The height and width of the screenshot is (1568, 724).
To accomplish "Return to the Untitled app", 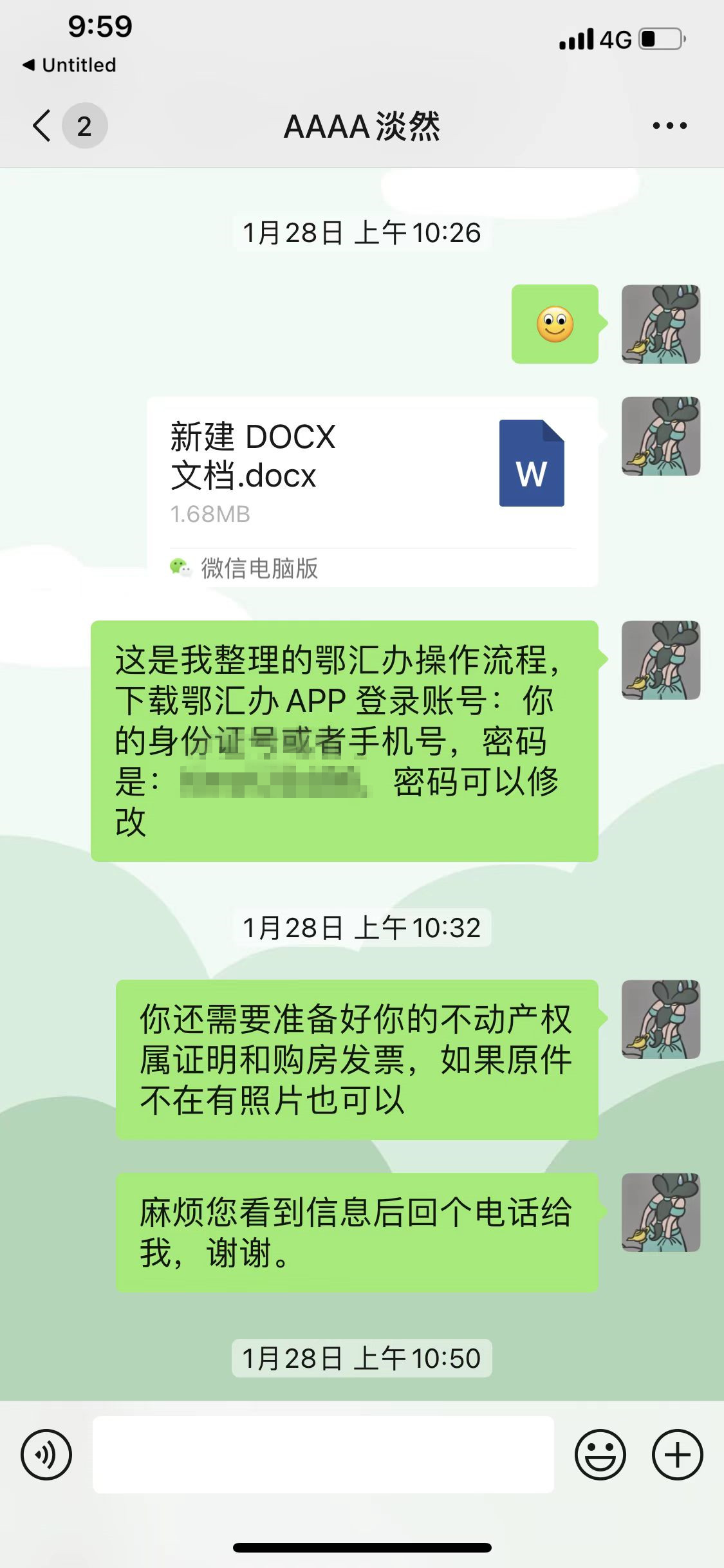I will (x=70, y=65).
